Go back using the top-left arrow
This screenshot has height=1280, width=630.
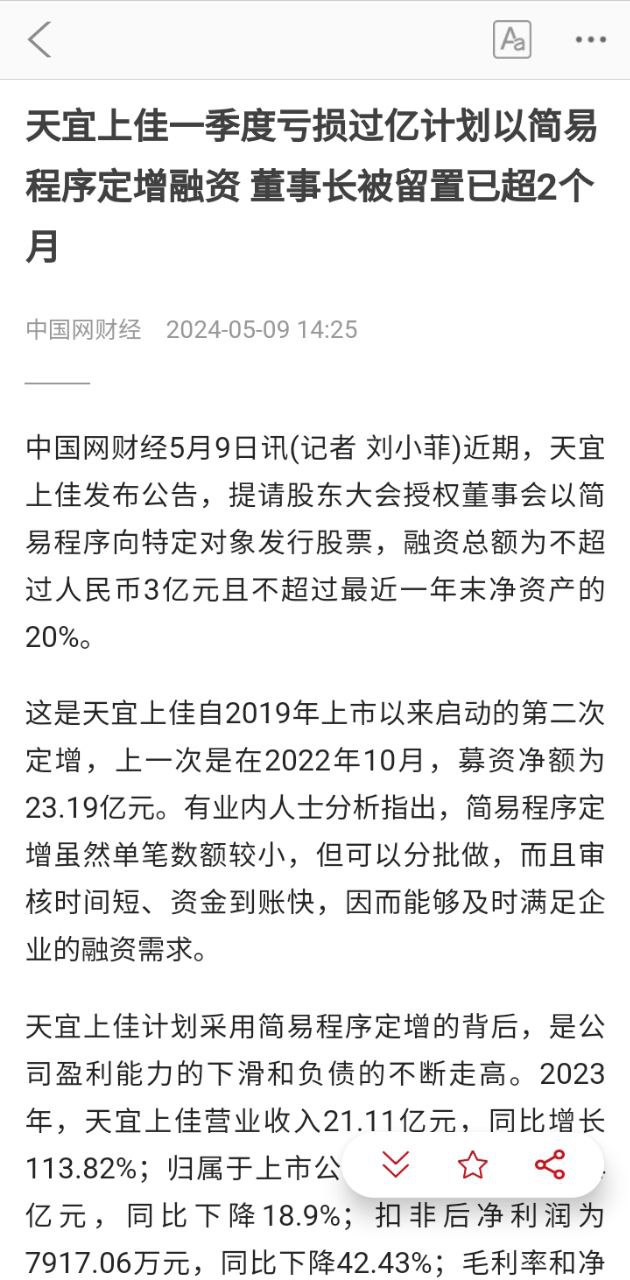click(x=39, y=40)
